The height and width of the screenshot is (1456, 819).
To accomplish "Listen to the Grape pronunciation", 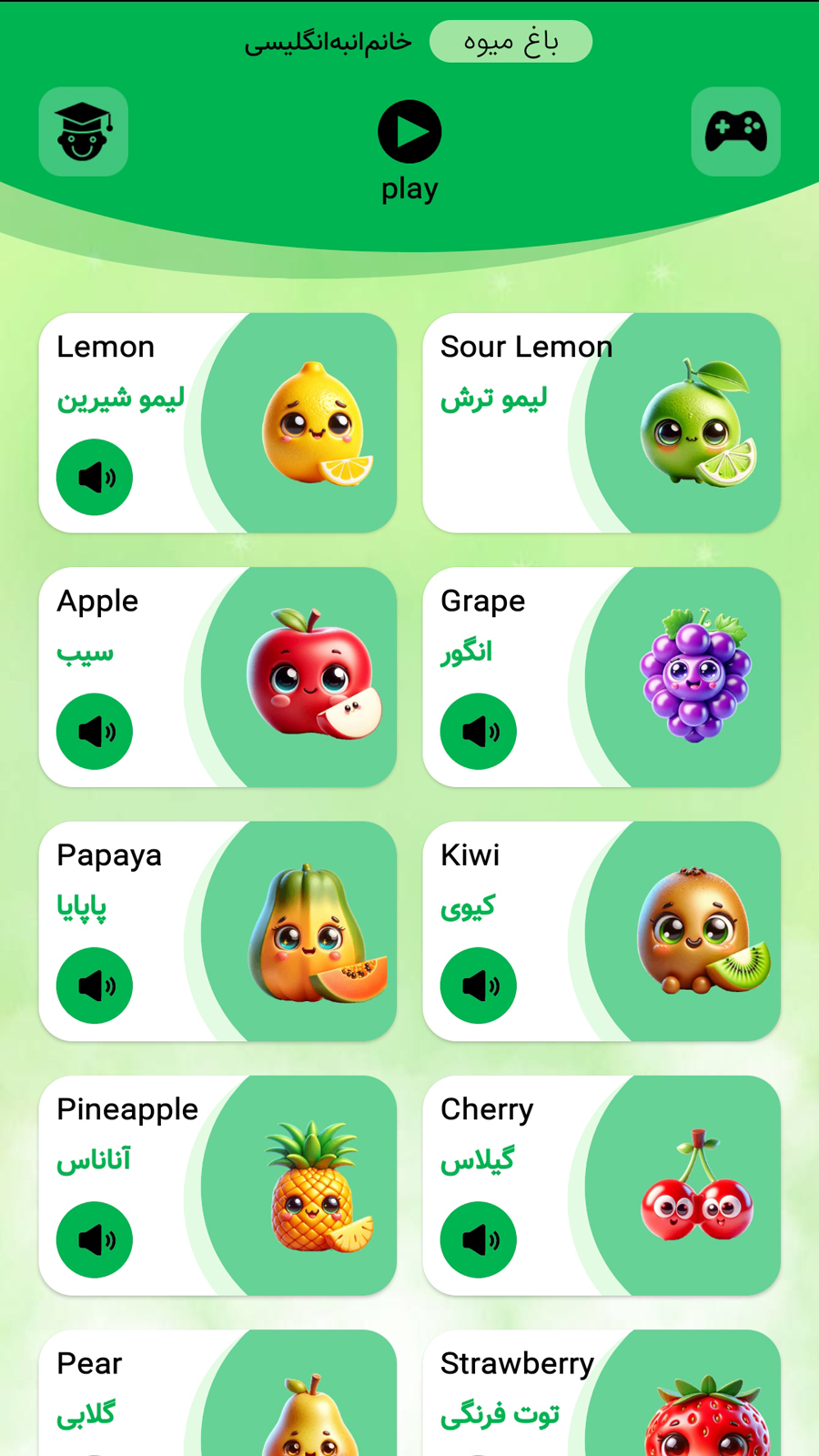I will tap(479, 731).
